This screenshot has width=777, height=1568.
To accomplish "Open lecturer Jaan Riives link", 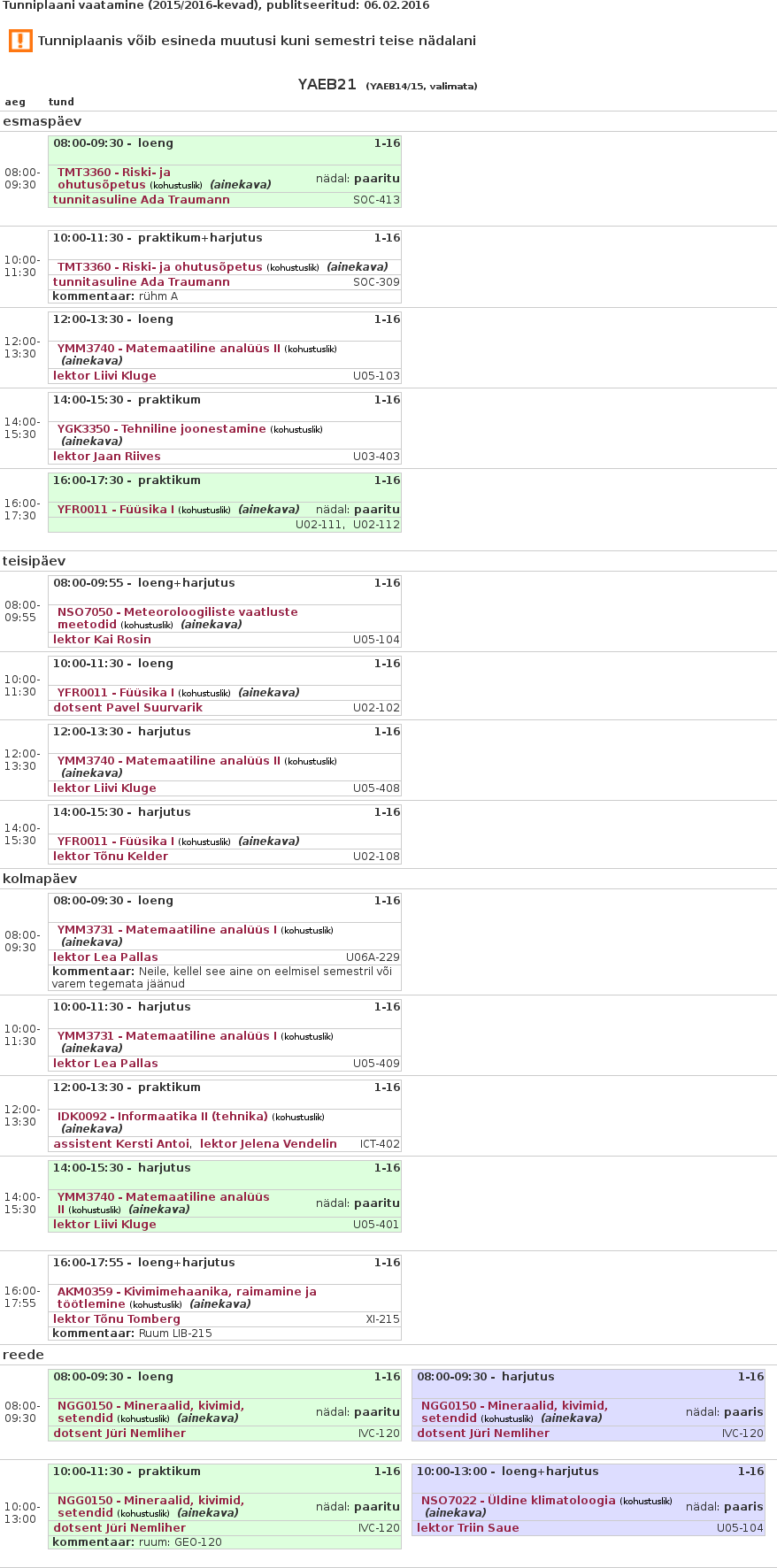I will point(107,457).
